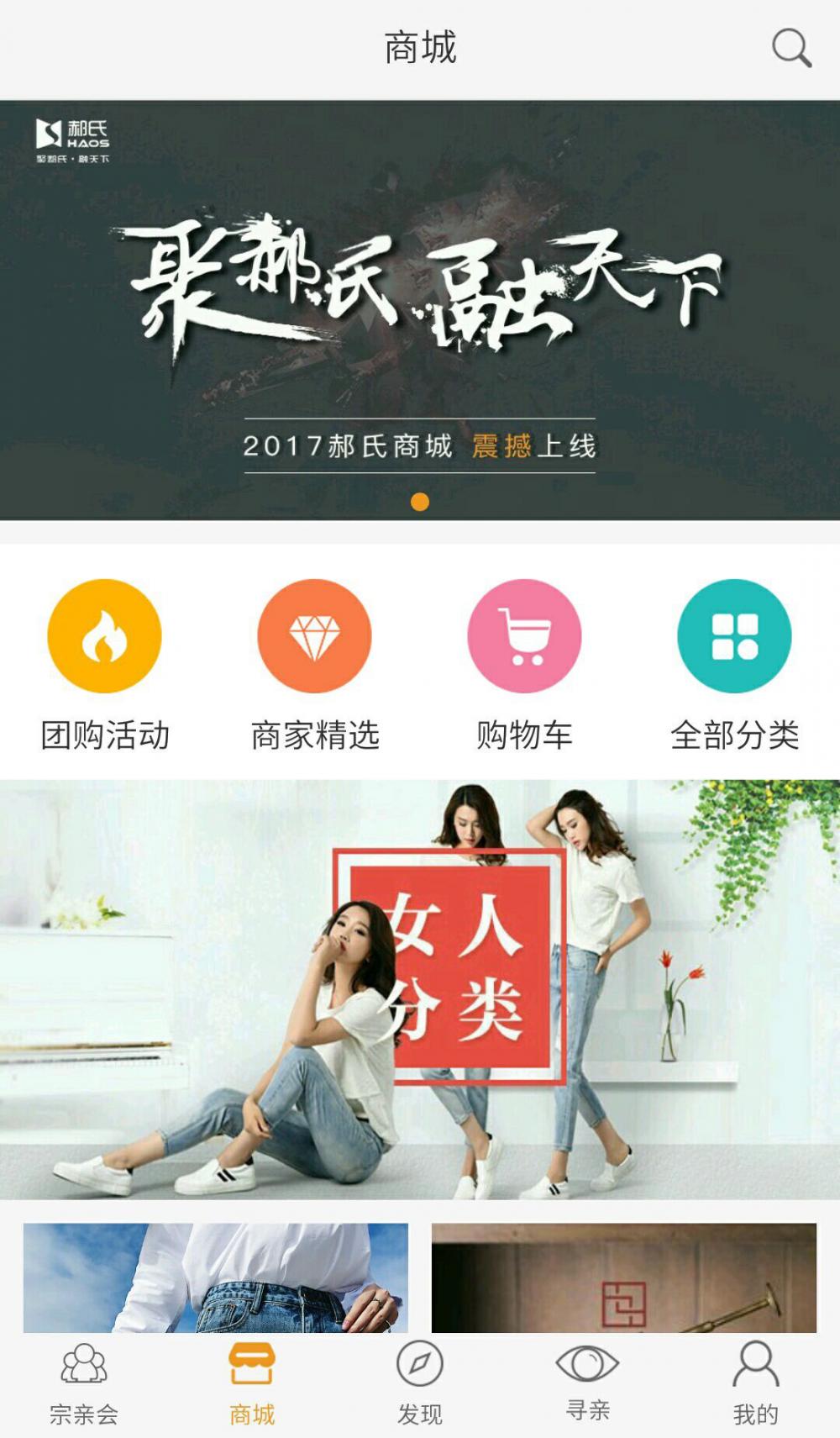Tap the orange banner page indicator dot
Viewport: 840px width, 1438px height.
click(x=420, y=502)
